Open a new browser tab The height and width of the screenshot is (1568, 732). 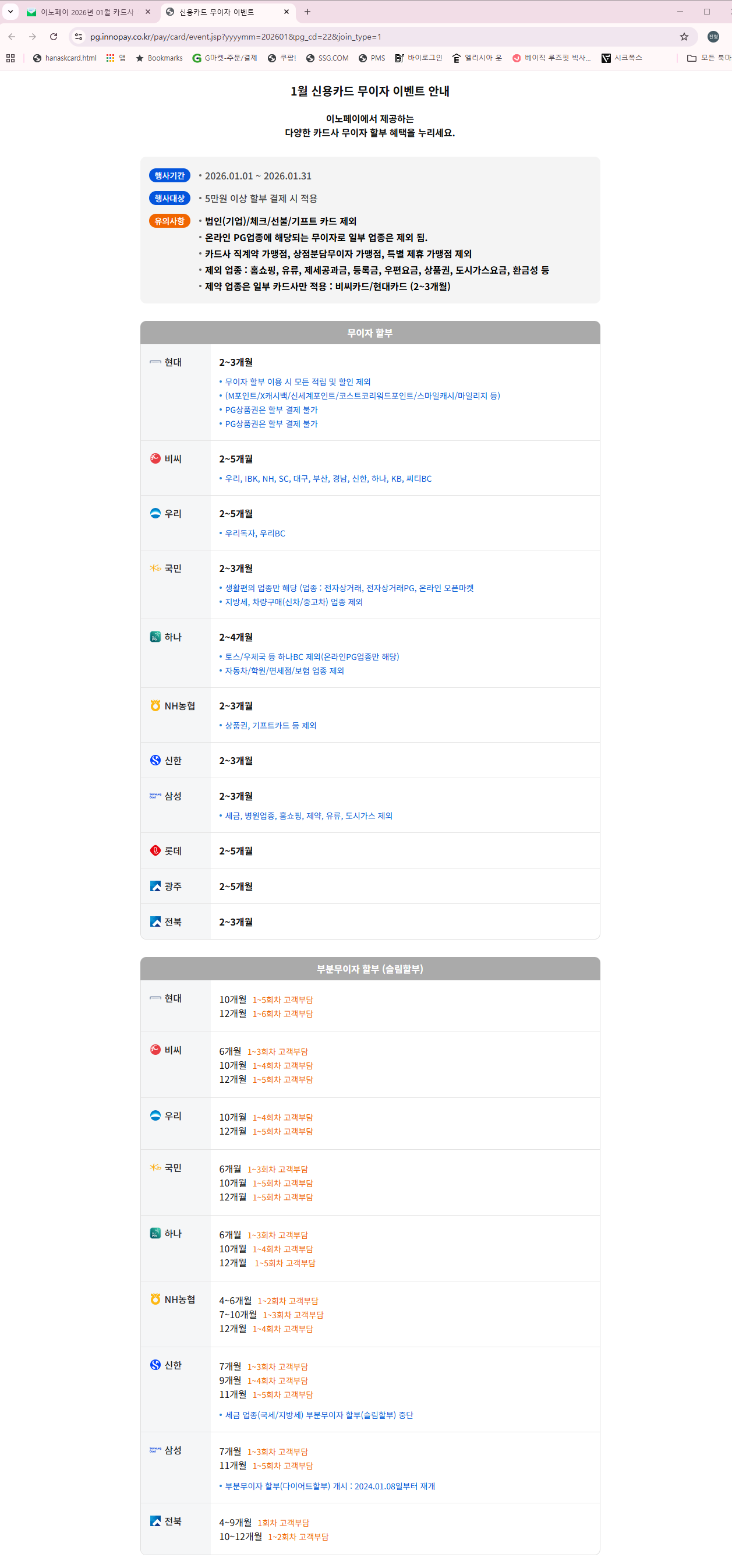pos(307,12)
